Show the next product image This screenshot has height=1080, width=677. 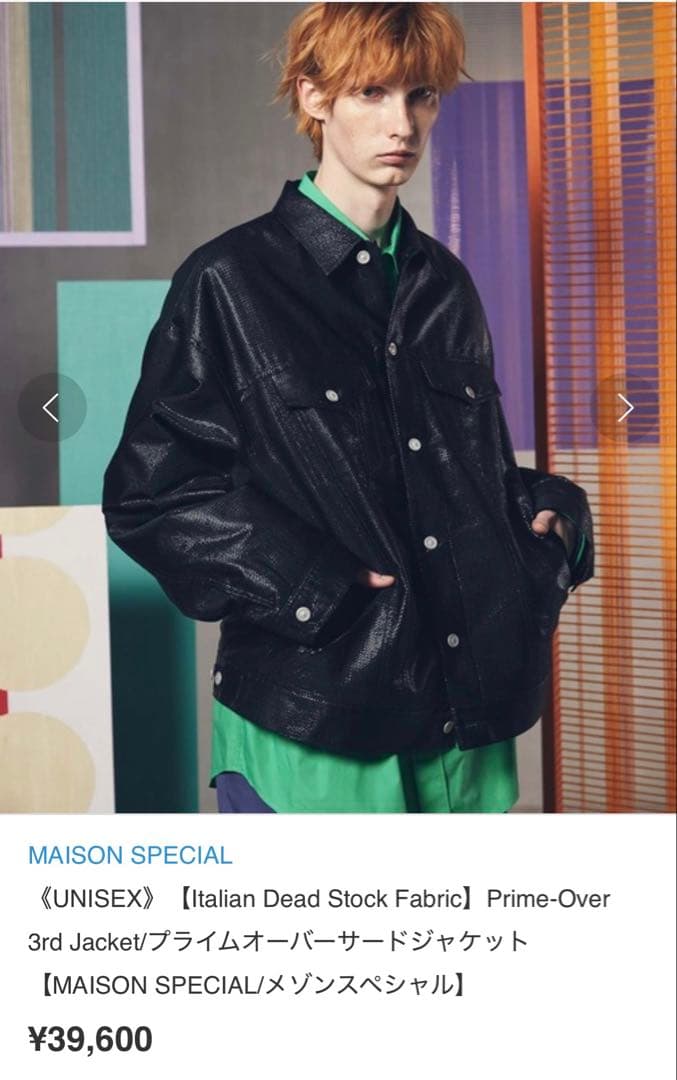pyautogui.click(x=626, y=407)
